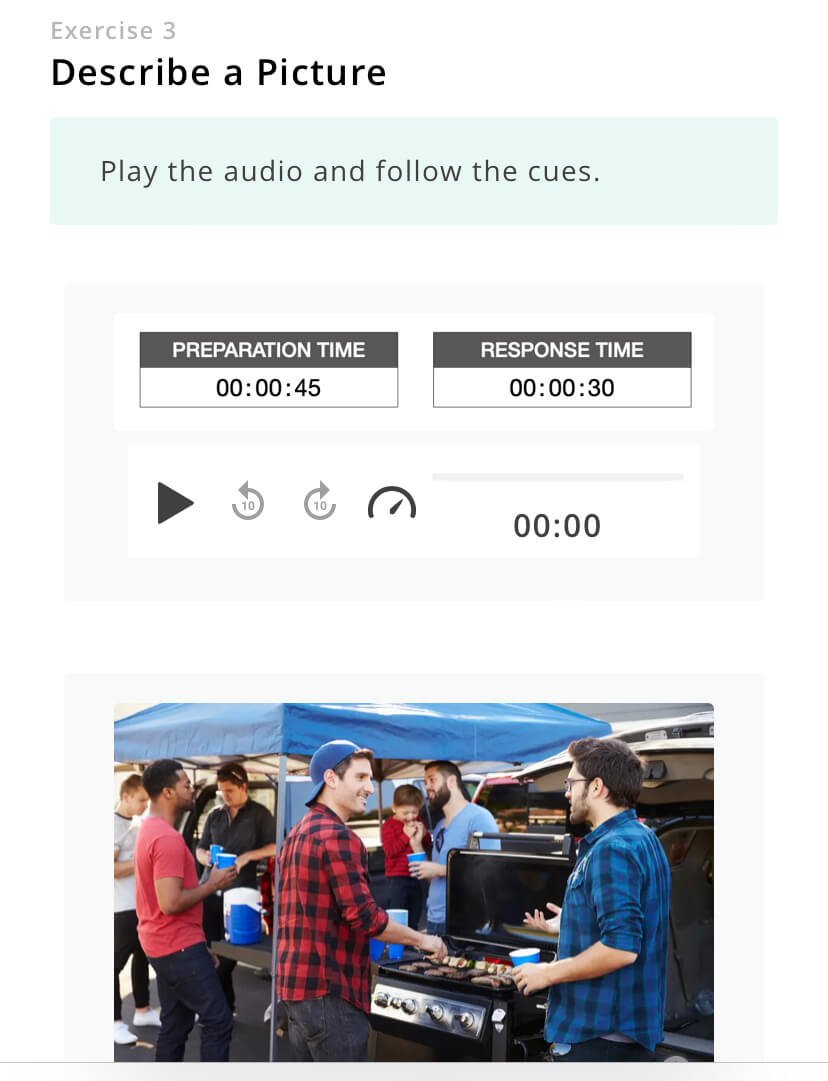The image size is (828, 1081).
Task: Play the exercise audio
Action: point(175,502)
